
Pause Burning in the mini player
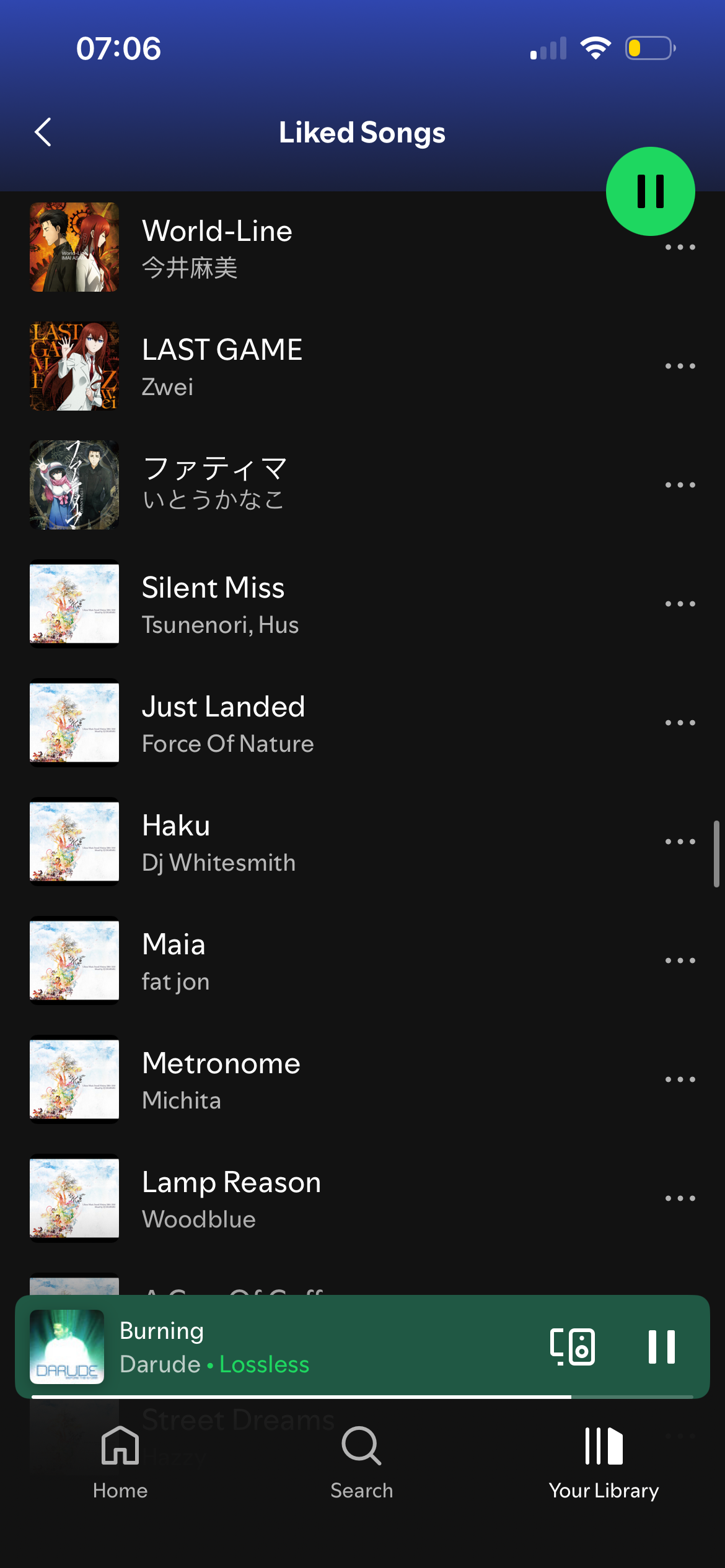coord(661,1347)
